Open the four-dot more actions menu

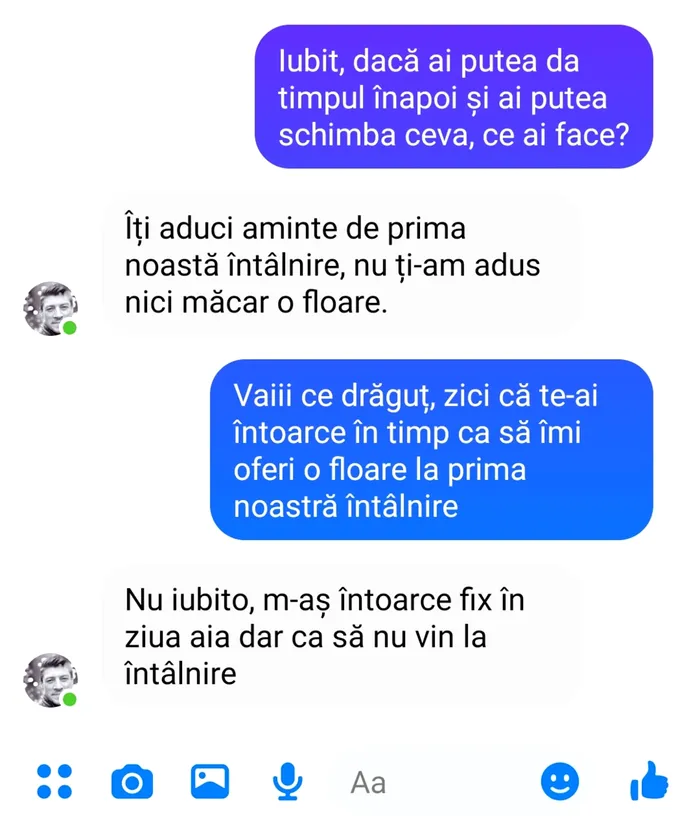tap(54, 781)
